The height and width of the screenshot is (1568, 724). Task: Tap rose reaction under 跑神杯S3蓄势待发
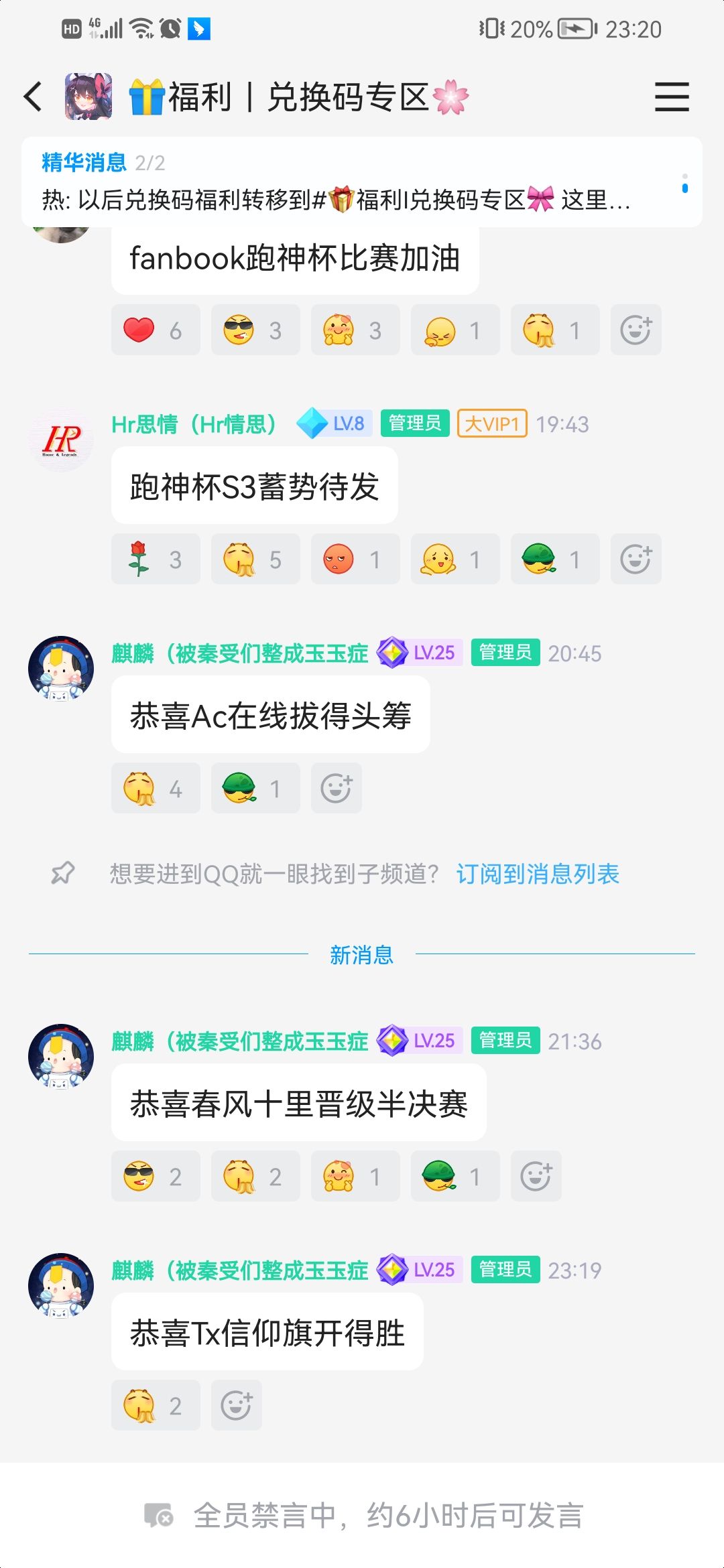point(156,559)
